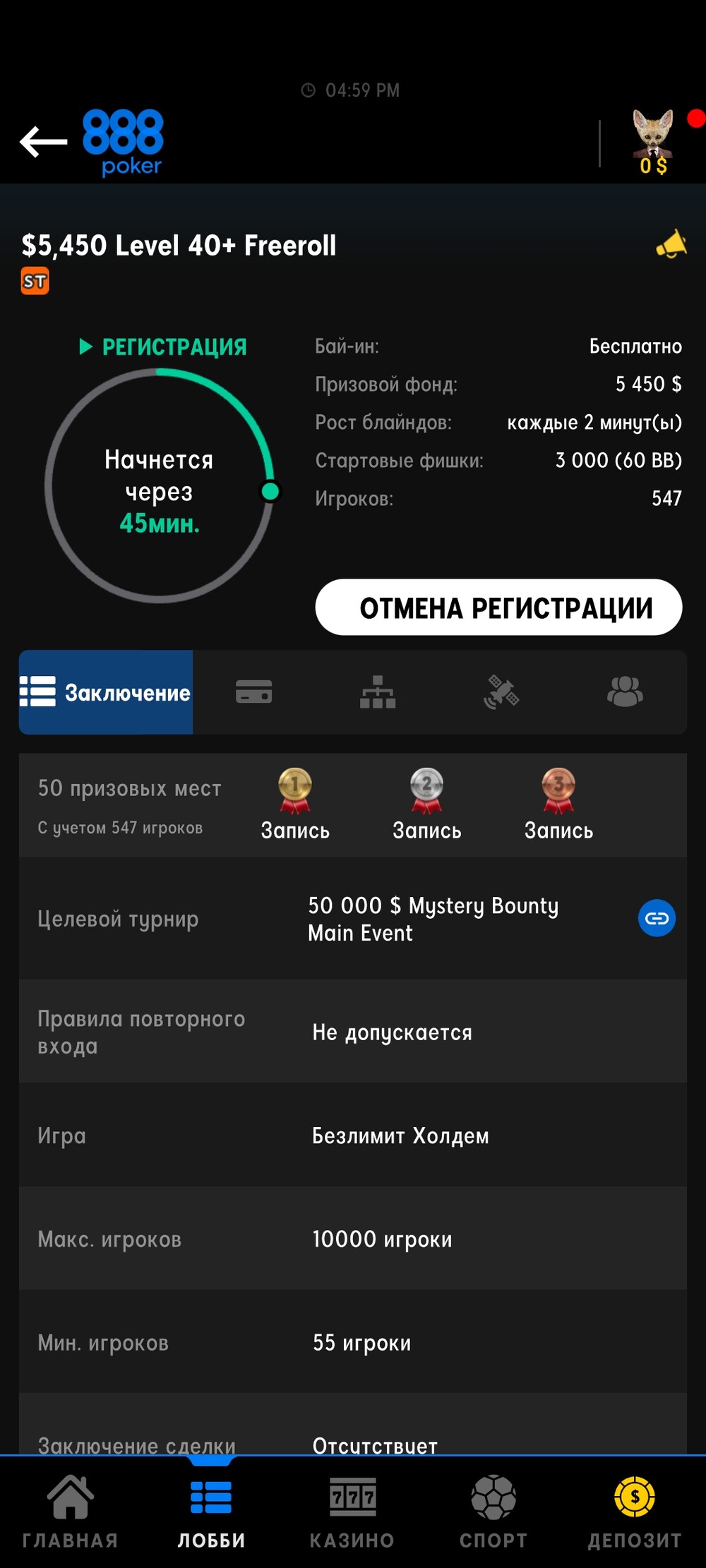The width and height of the screenshot is (706, 1568).
Task: Go back using the arrow next to 888poker
Action: (43, 141)
